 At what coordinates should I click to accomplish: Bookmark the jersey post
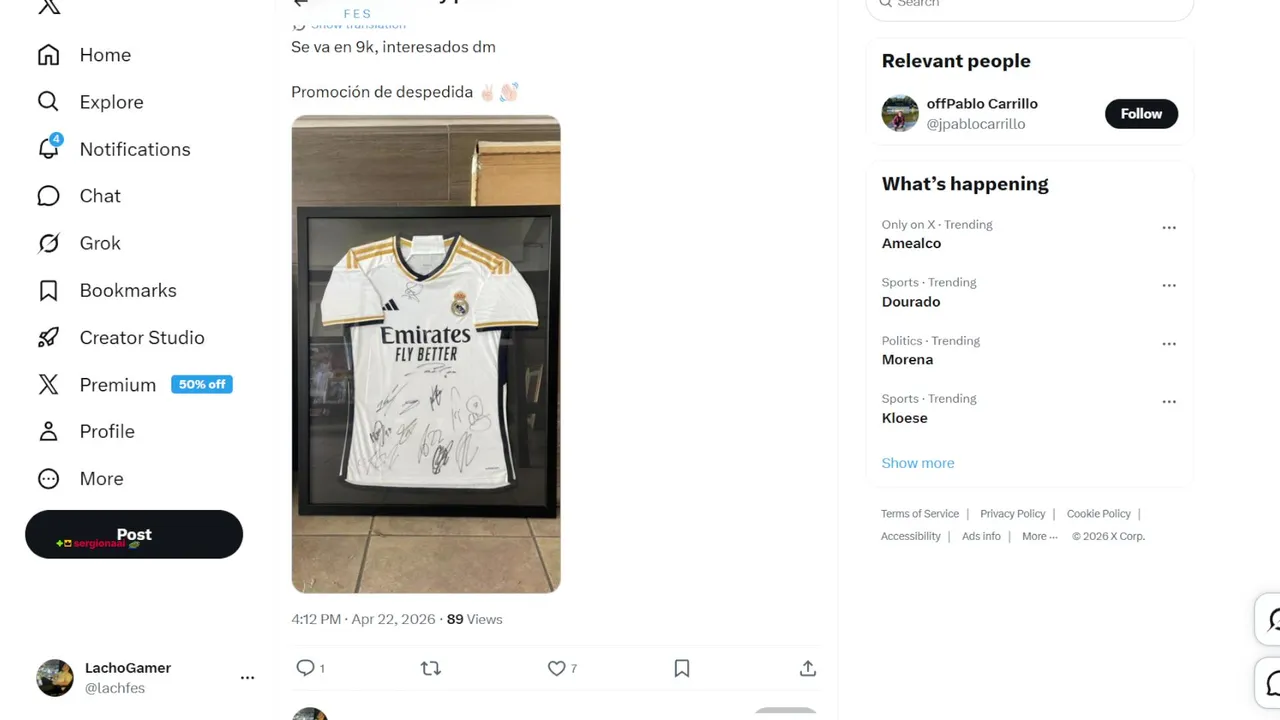tap(682, 668)
